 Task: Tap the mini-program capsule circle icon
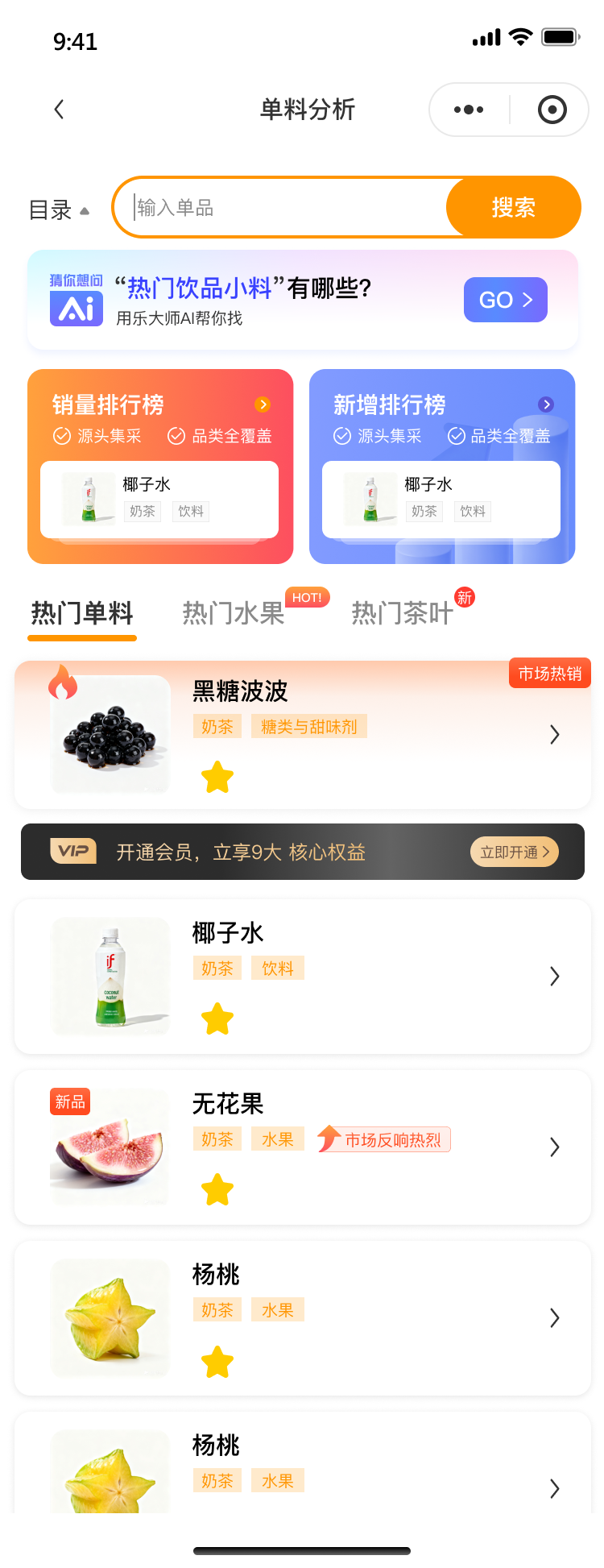[550, 110]
